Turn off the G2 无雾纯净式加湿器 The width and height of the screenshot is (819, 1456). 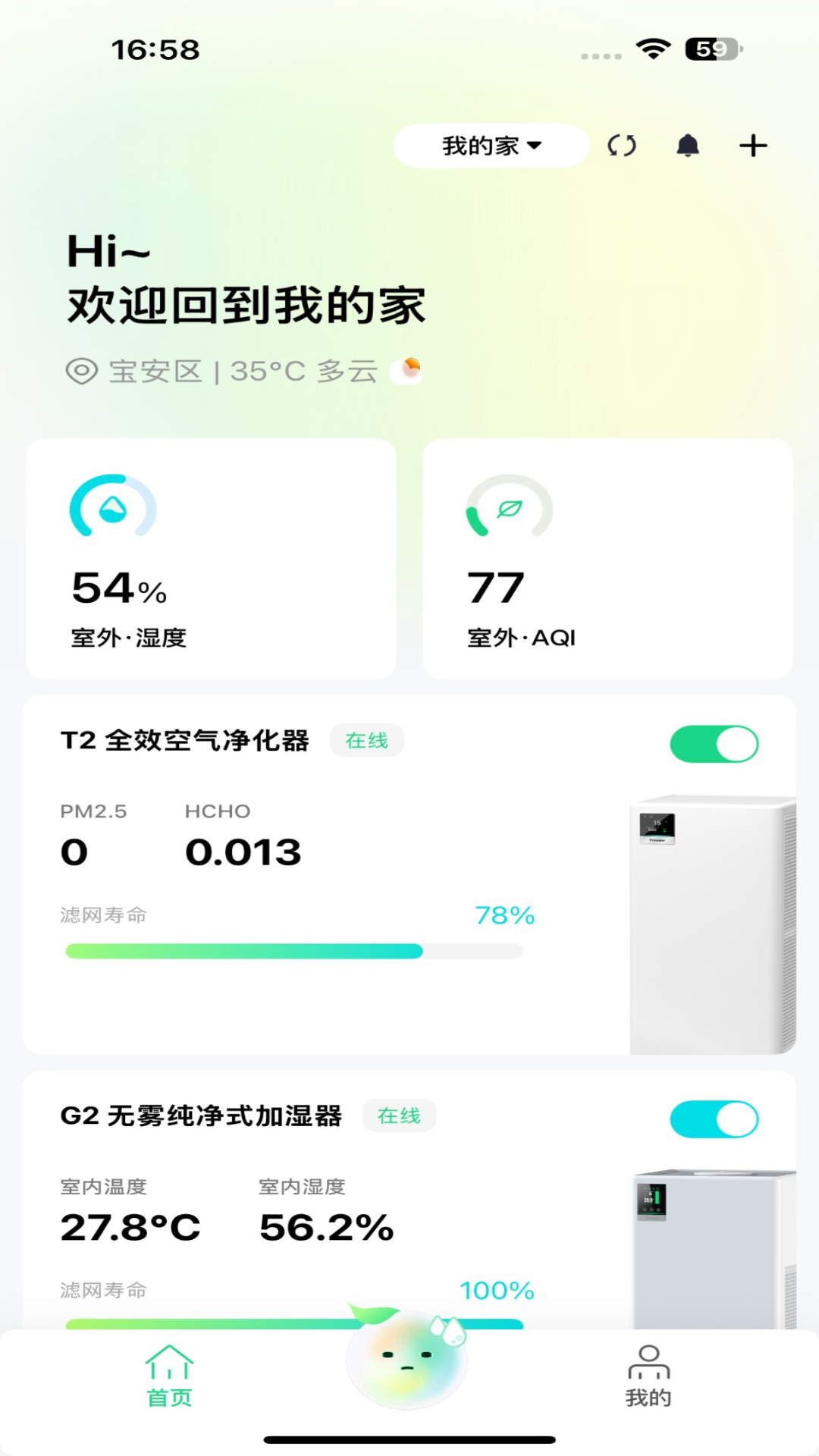714,1120
